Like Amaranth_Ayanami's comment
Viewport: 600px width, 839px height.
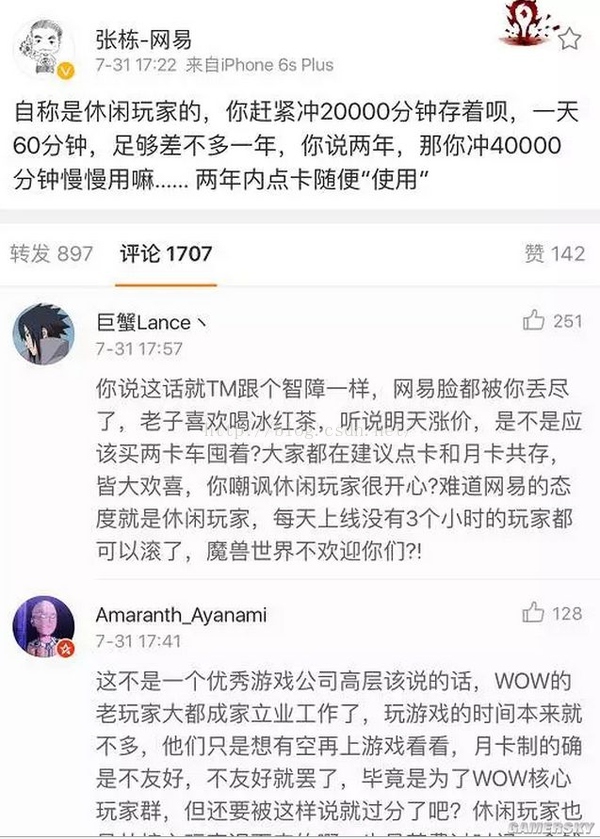[x=534, y=612]
